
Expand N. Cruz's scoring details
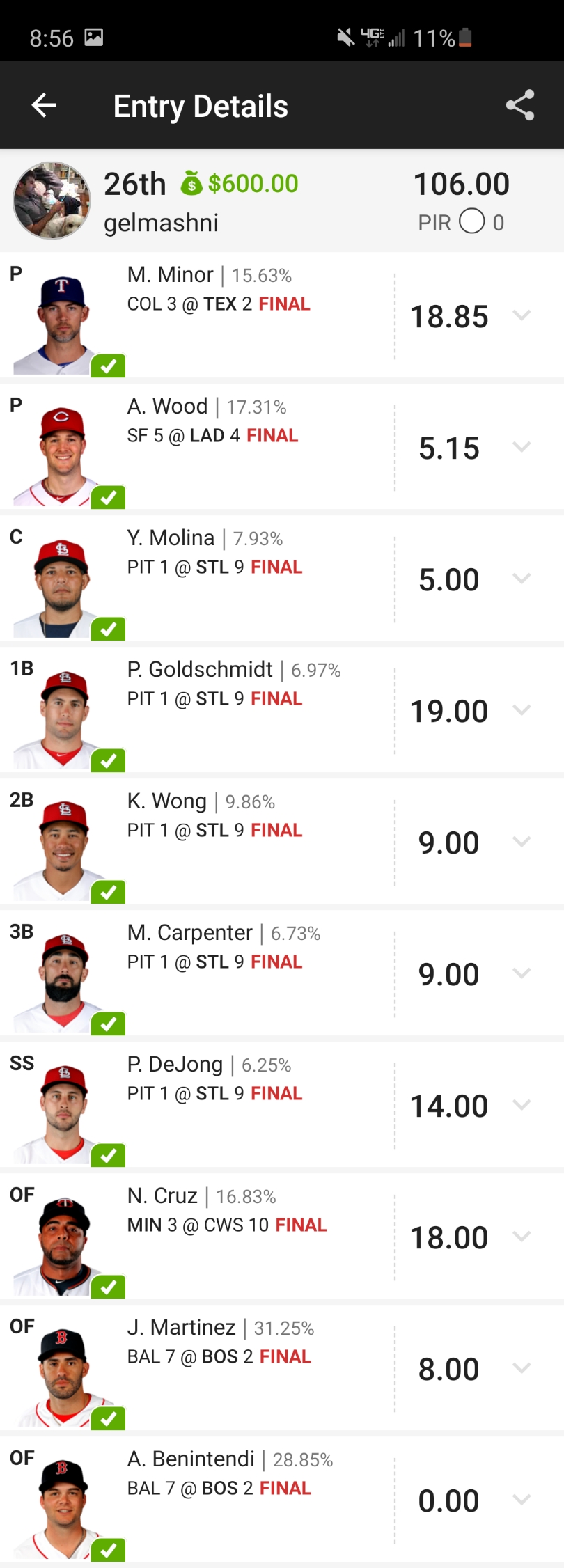point(522,1237)
